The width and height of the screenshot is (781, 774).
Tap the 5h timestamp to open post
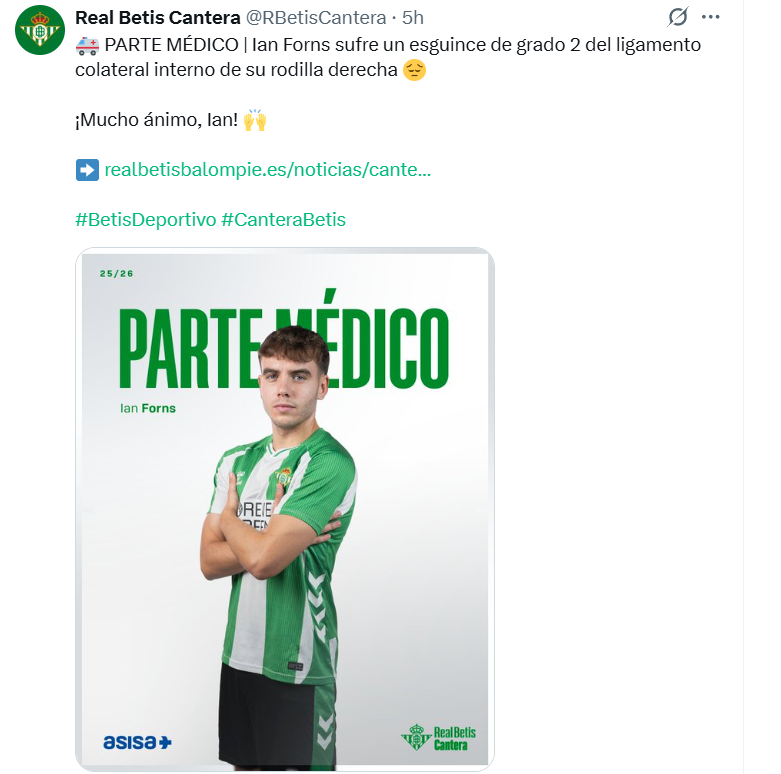pos(413,18)
